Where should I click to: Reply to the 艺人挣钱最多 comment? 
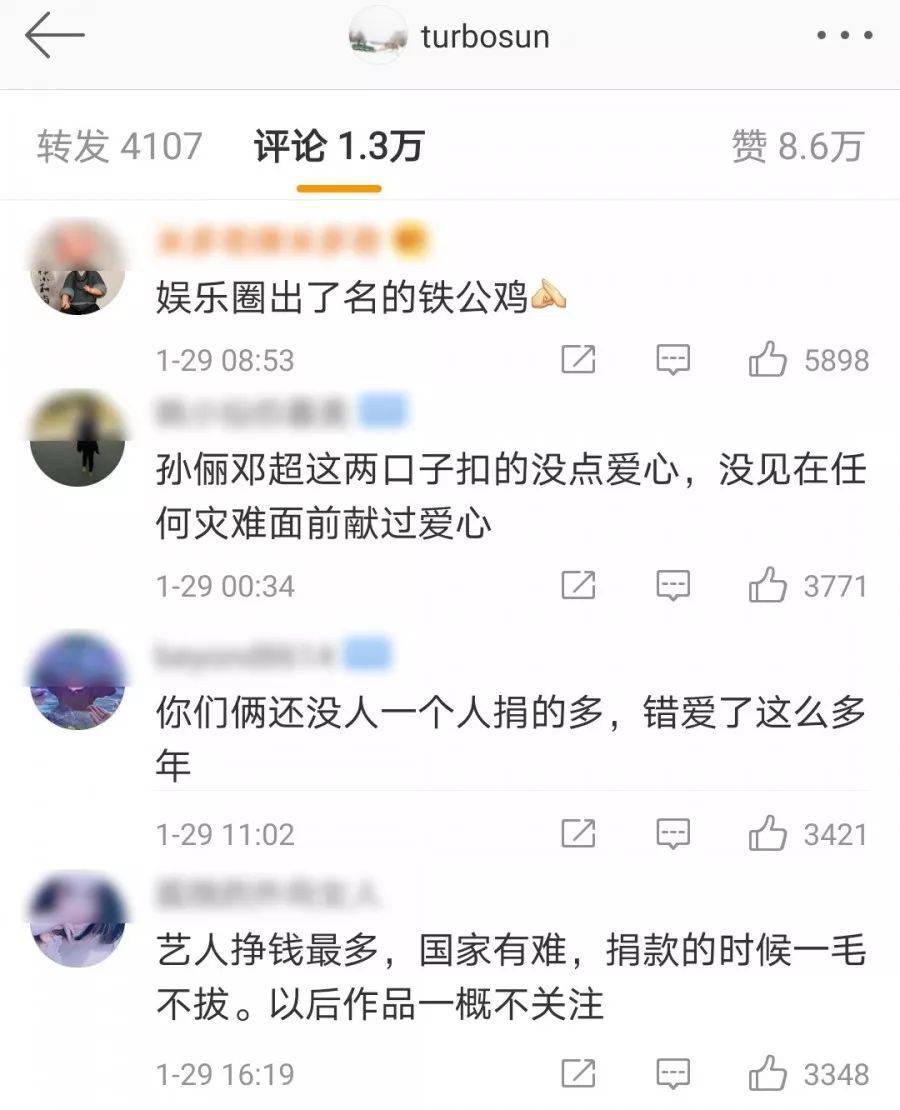(x=673, y=1074)
